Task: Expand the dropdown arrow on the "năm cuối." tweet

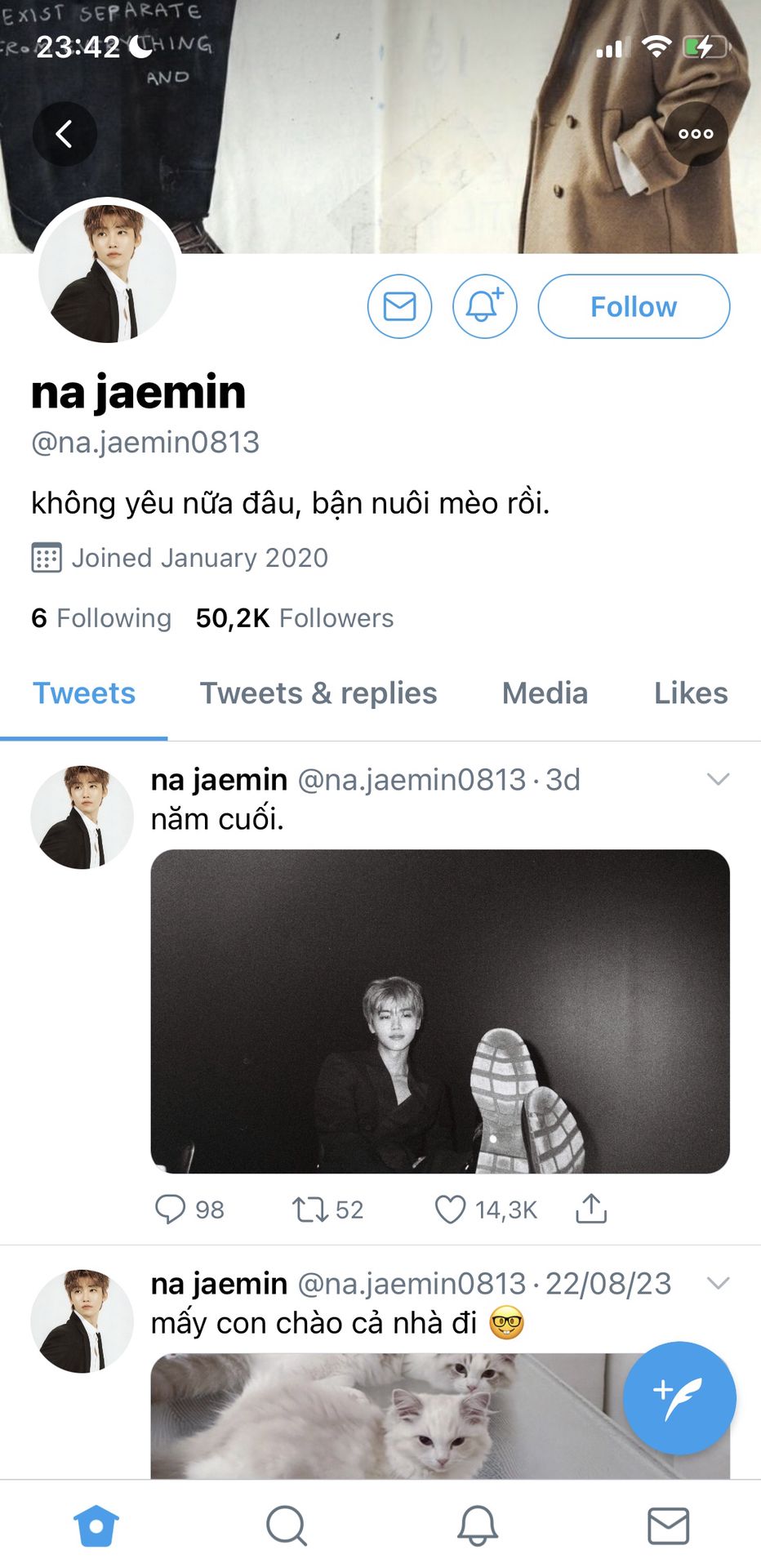Action: [x=718, y=779]
